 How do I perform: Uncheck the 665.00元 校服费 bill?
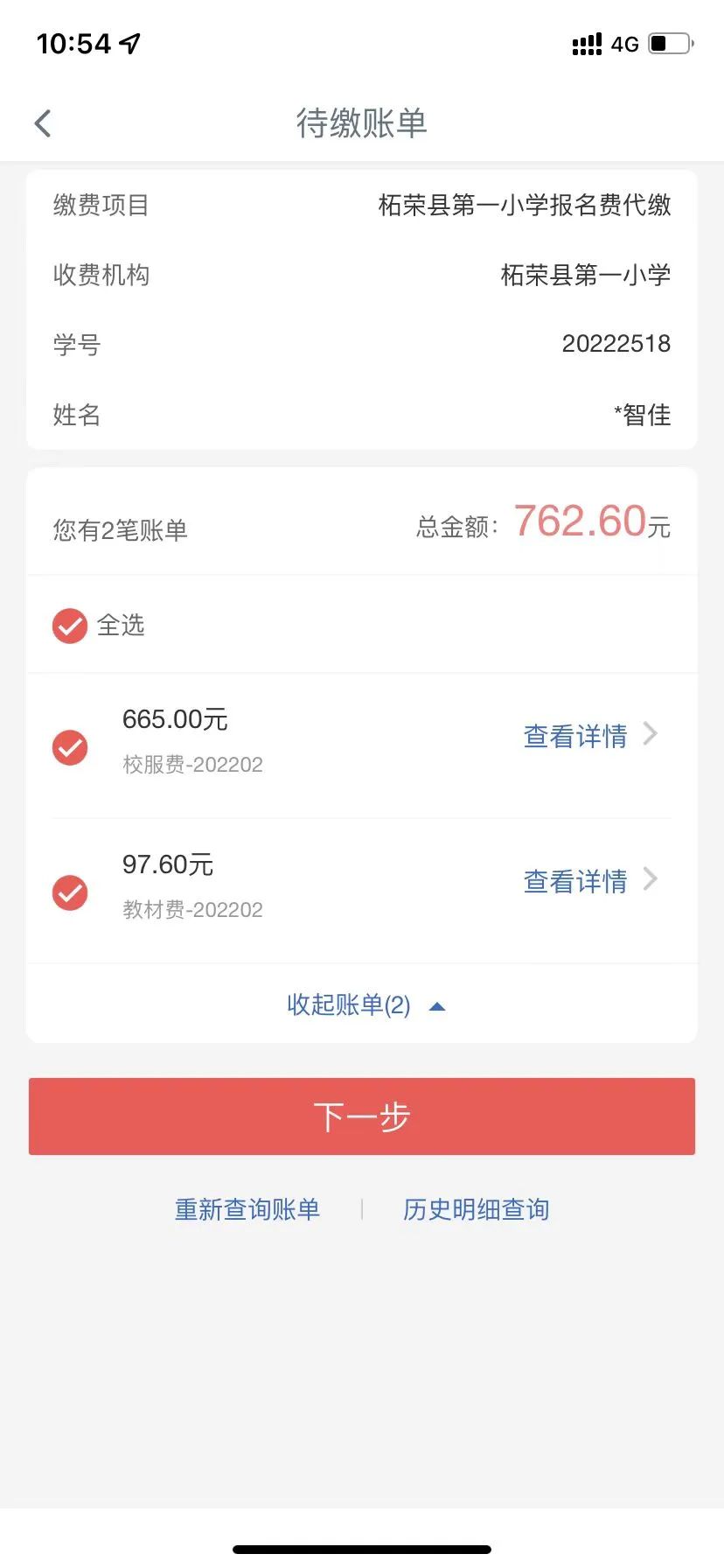coord(70,747)
